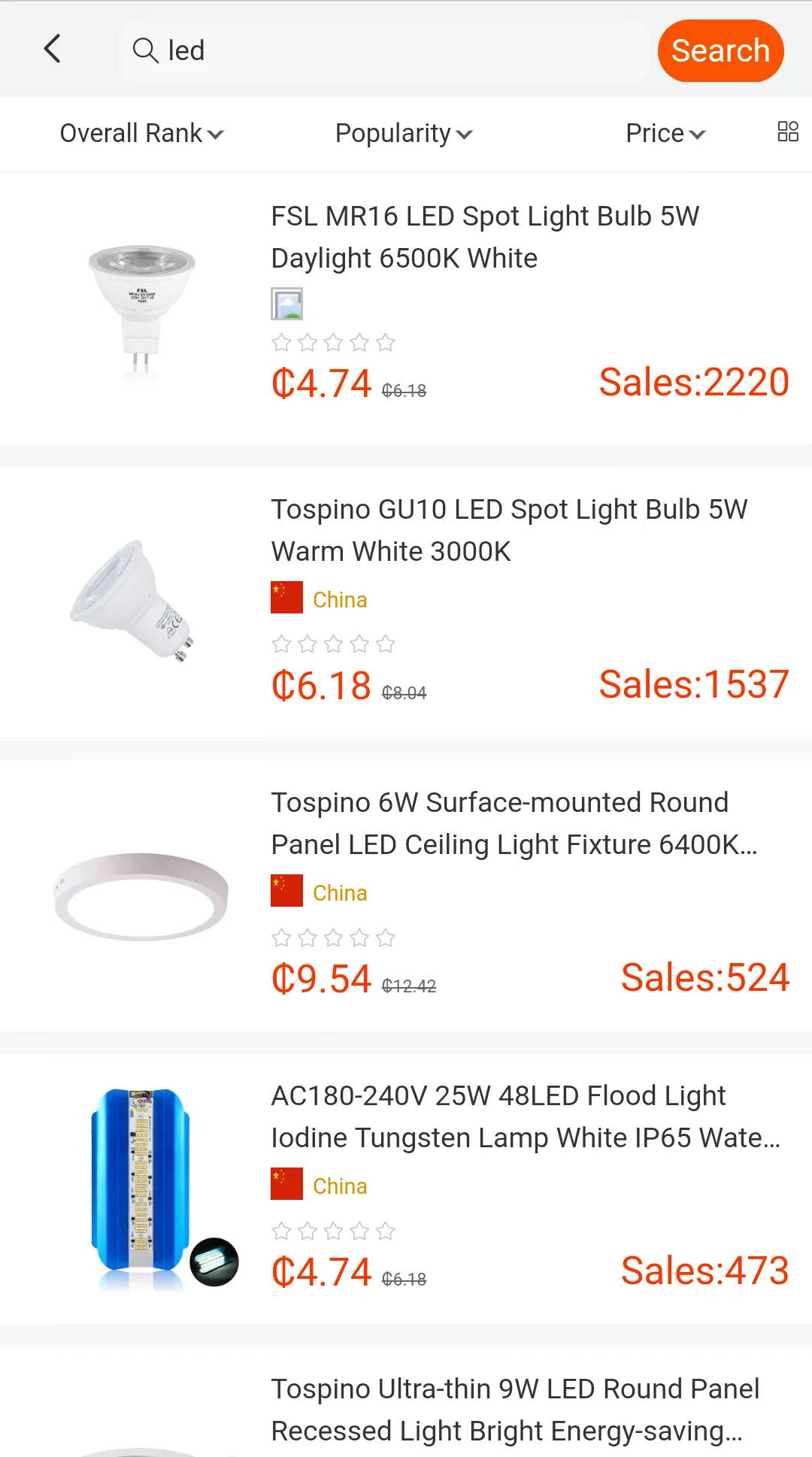This screenshot has width=812, height=1457.
Task: Switch to grid view layout
Action: pyautogui.click(x=787, y=132)
